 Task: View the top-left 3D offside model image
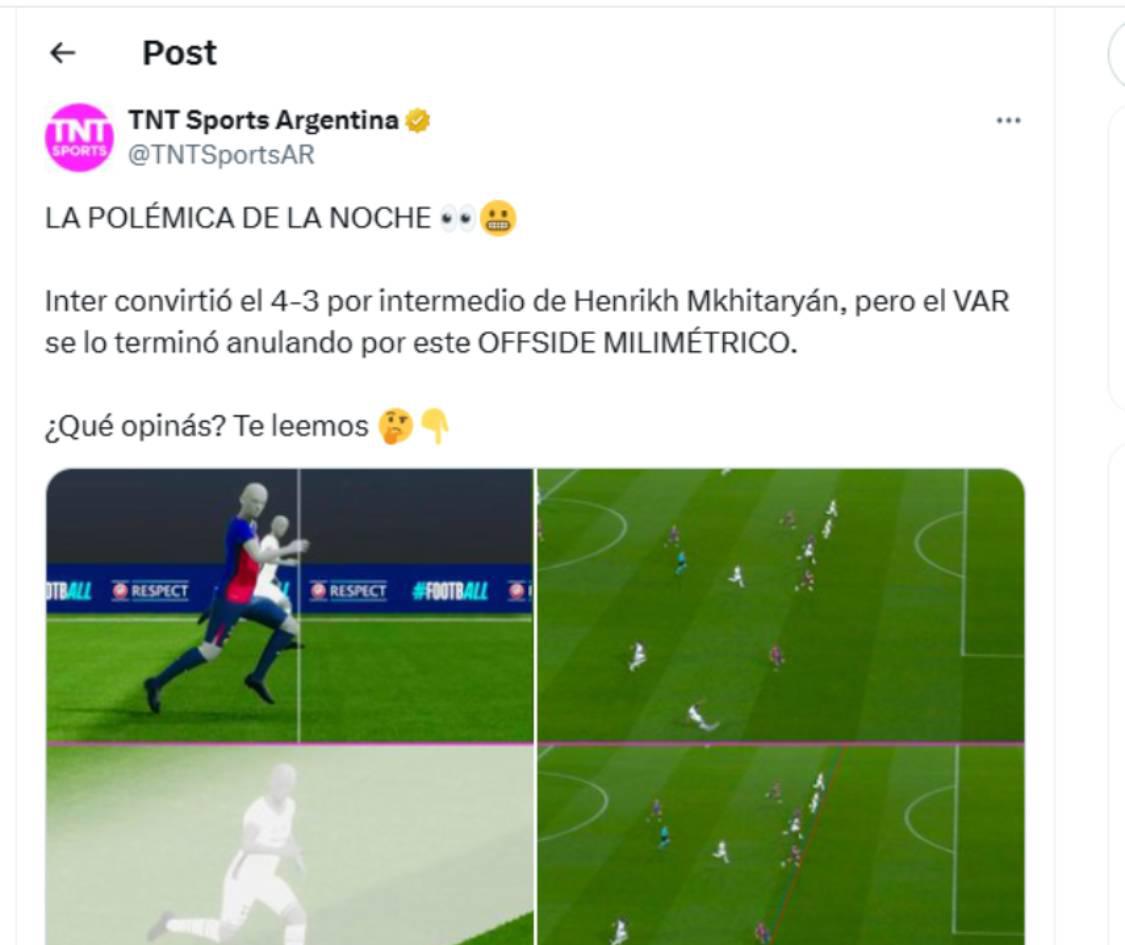290,605
